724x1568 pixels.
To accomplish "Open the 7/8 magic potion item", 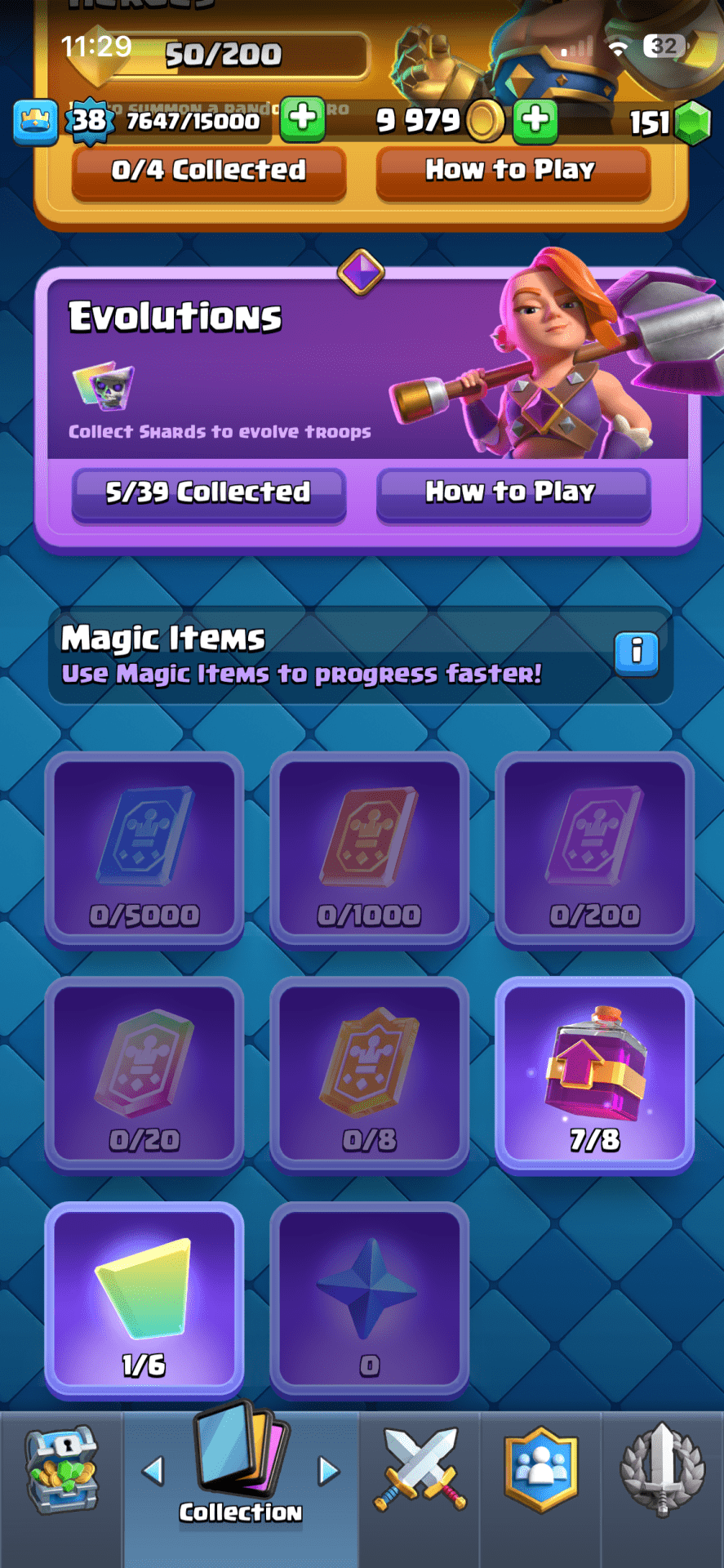I will [594, 1074].
